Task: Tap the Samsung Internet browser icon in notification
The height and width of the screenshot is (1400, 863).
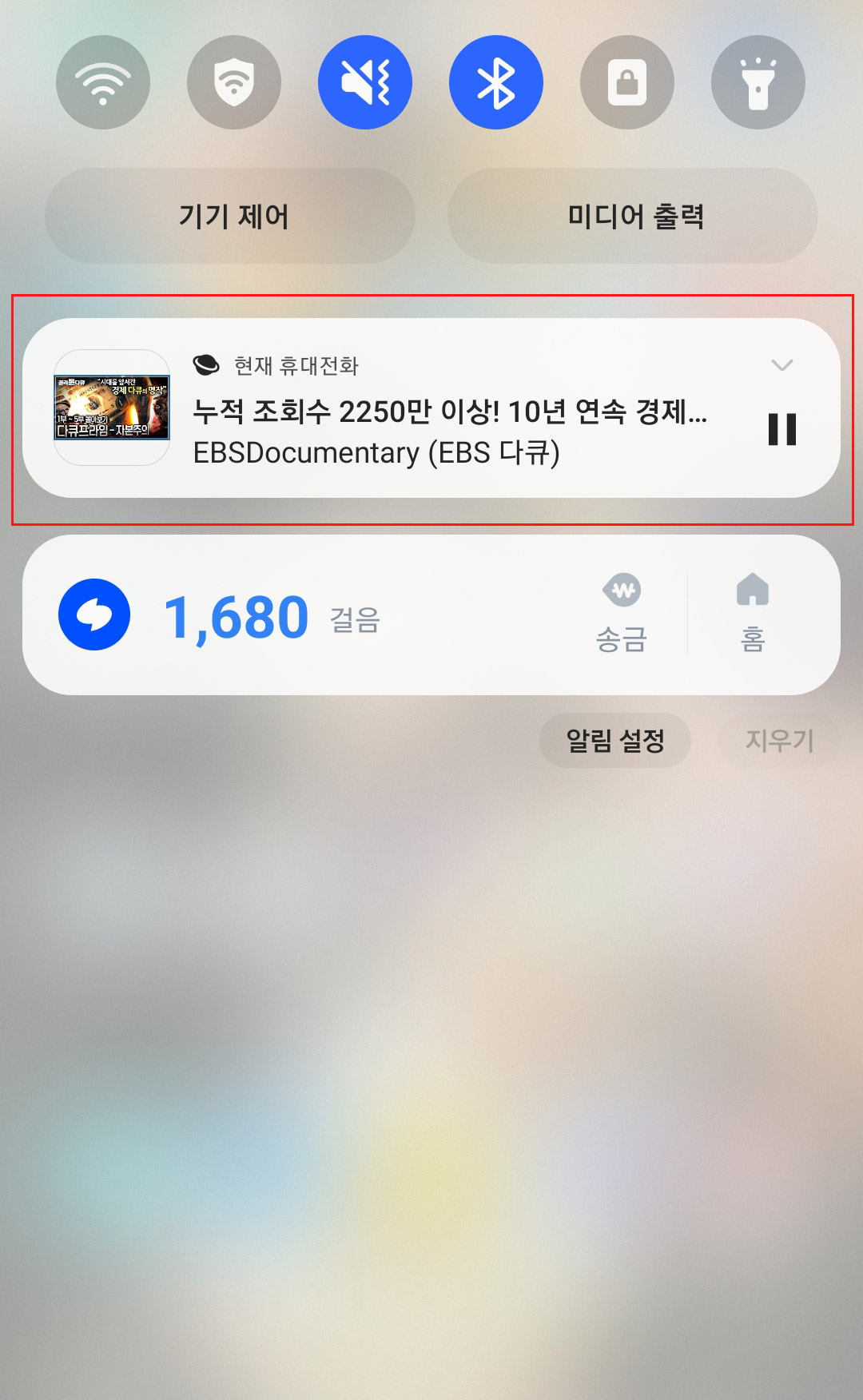Action: [209, 365]
